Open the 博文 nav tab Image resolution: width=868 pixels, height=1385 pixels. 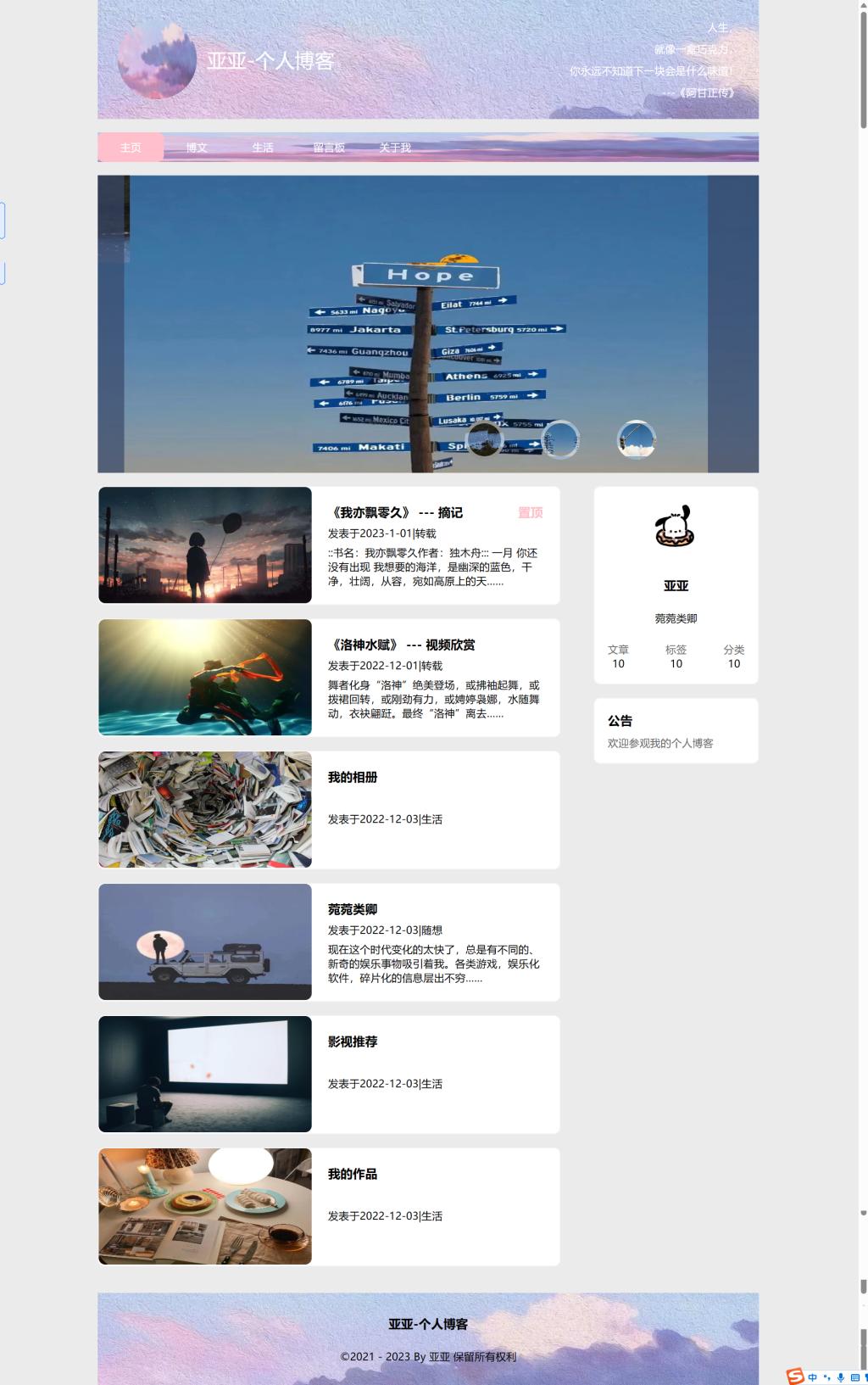tap(197, 148)
